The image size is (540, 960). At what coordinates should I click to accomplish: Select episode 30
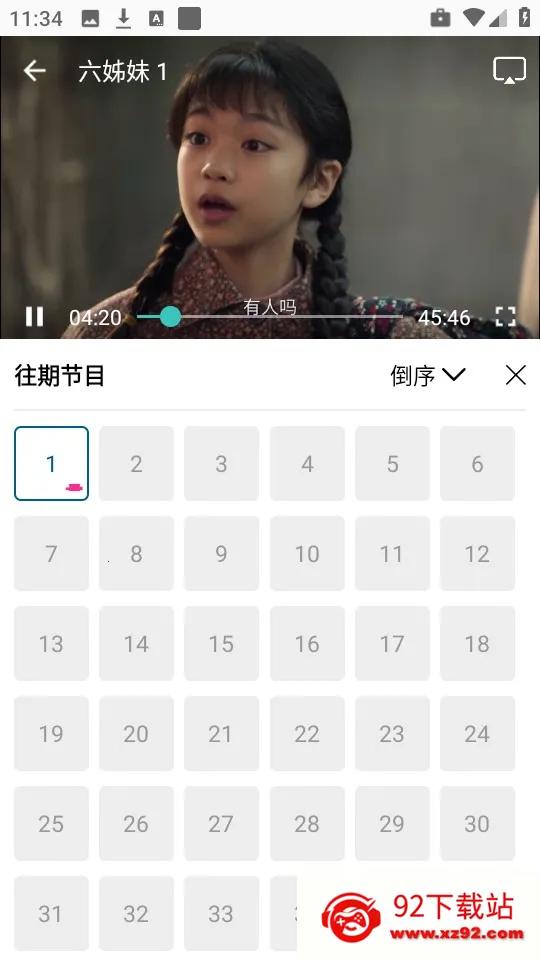tap(478, 823)
